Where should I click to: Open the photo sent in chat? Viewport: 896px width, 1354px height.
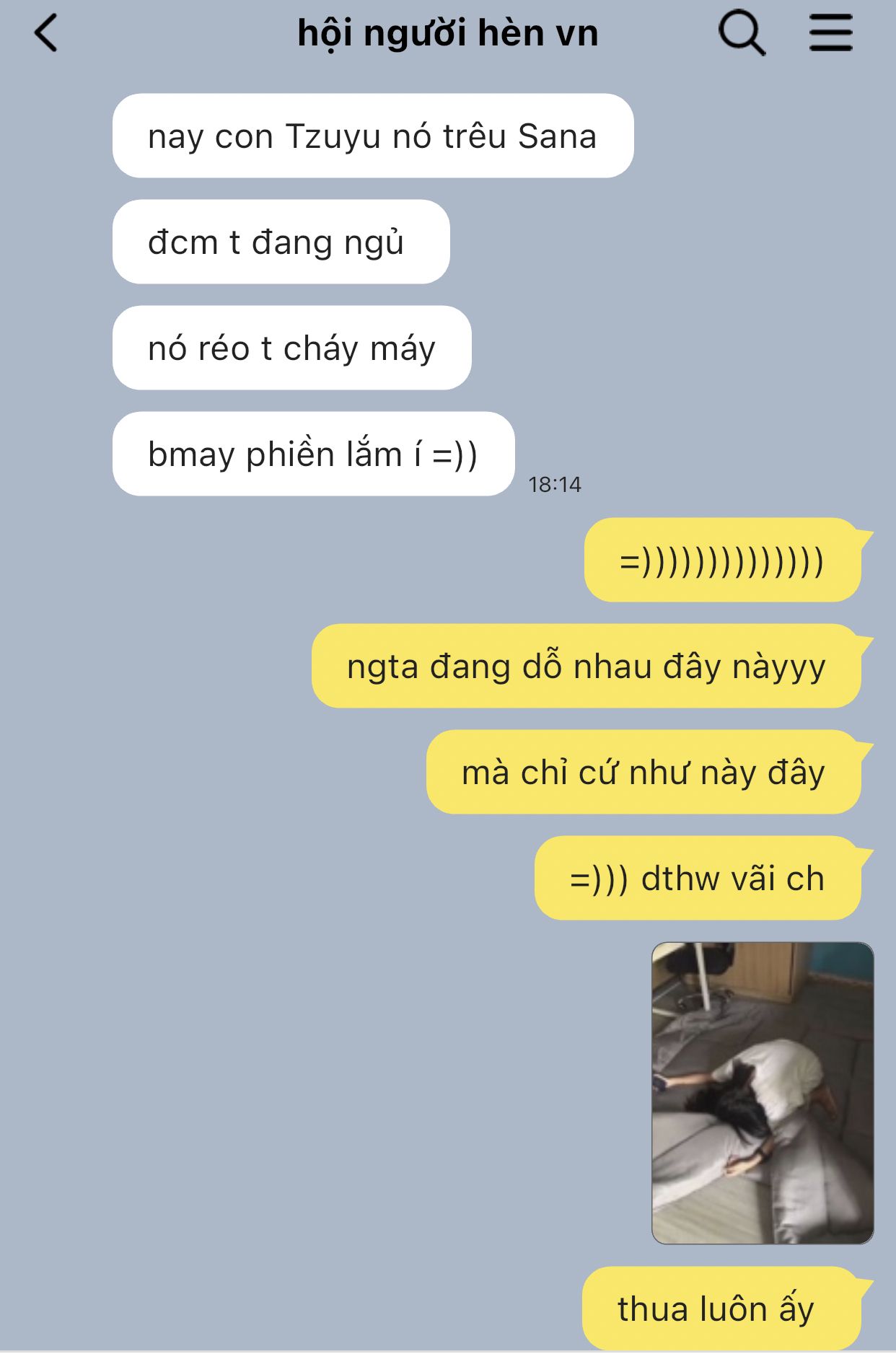tap(763, 1092)
